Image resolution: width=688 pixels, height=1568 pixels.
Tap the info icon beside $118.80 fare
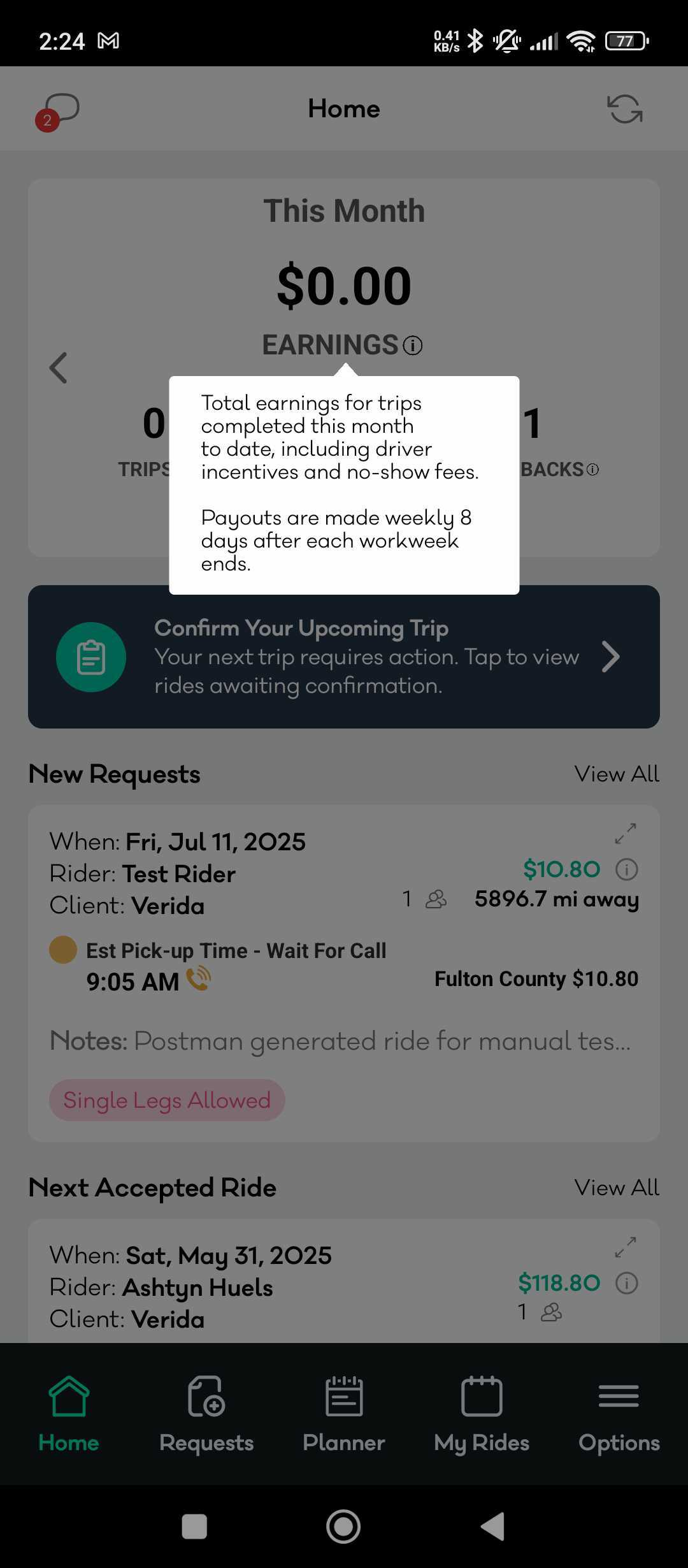(626, 1282)
